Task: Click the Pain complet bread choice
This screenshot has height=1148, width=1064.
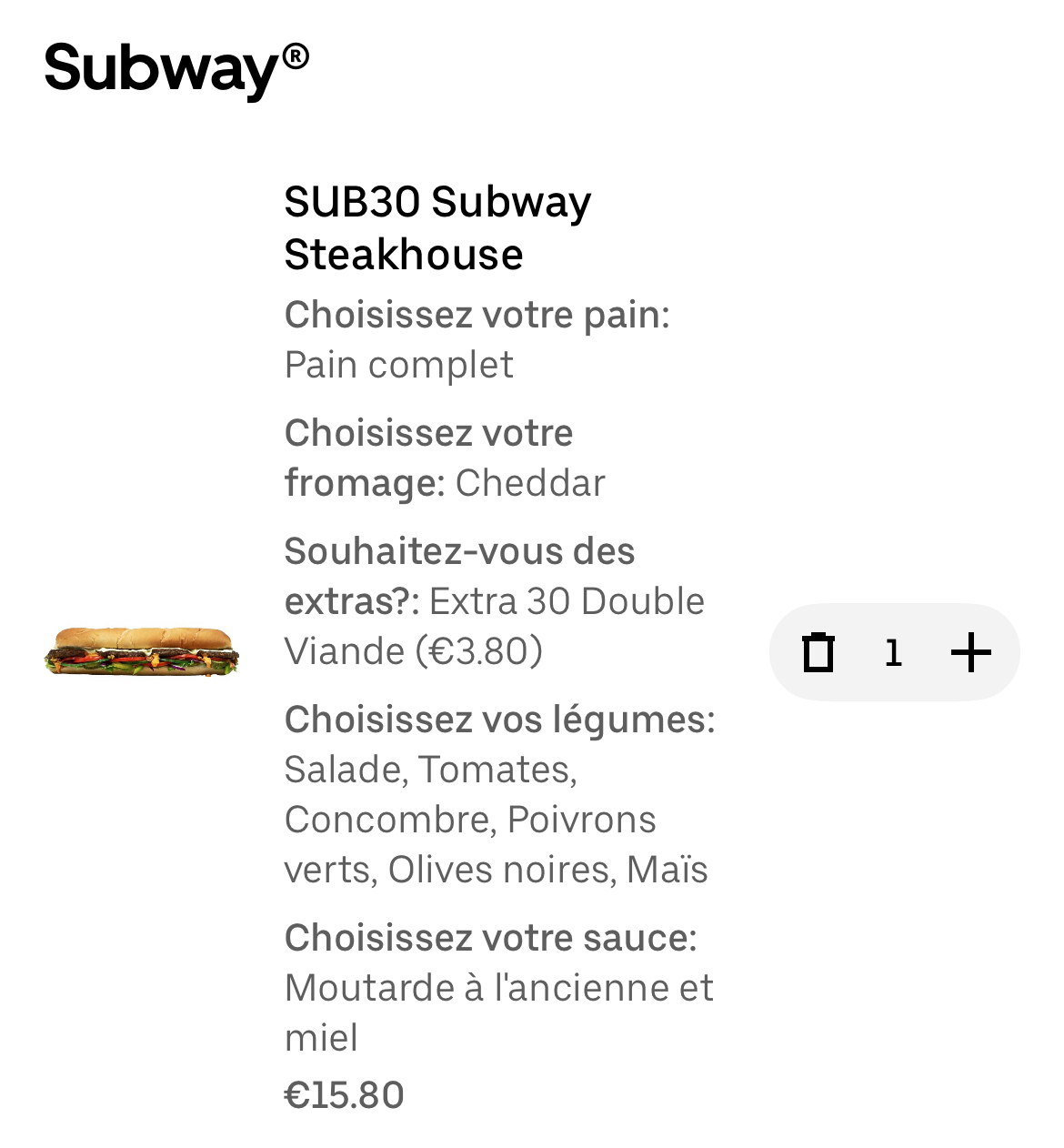Action: (x=398, y=364)
